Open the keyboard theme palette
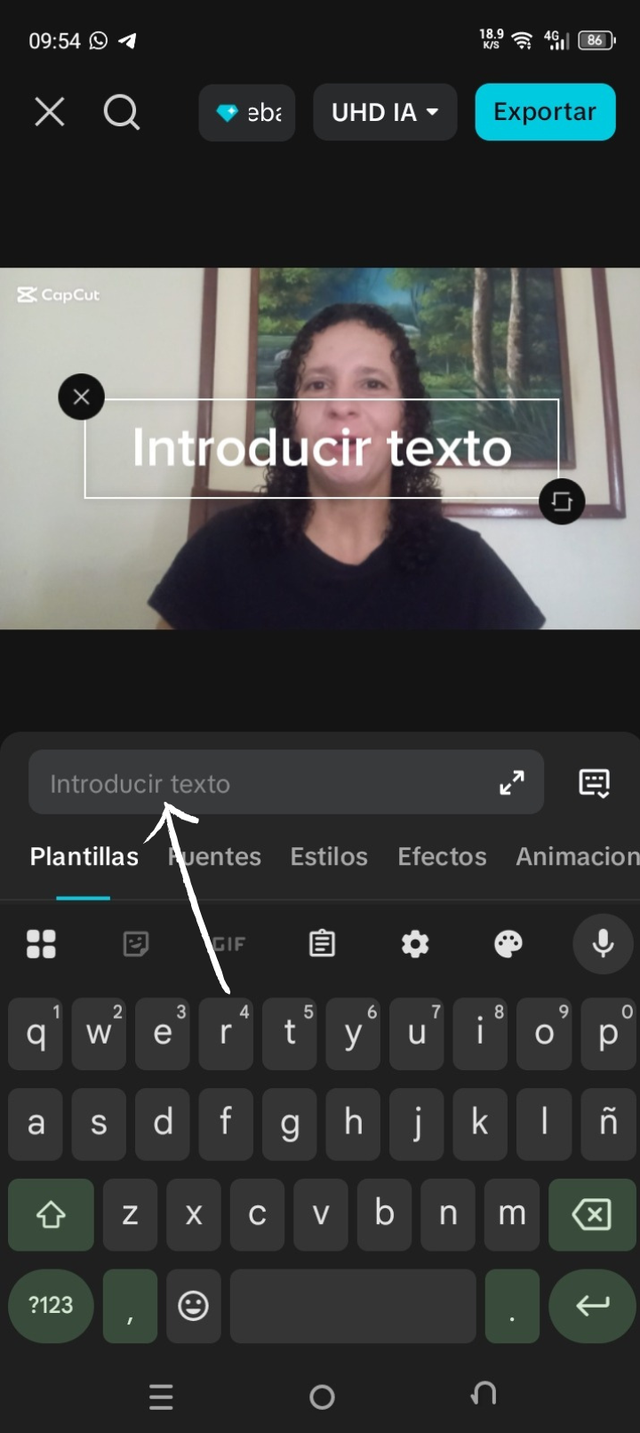The height and width of the screenshot is (1433, 640). [508, 943]
